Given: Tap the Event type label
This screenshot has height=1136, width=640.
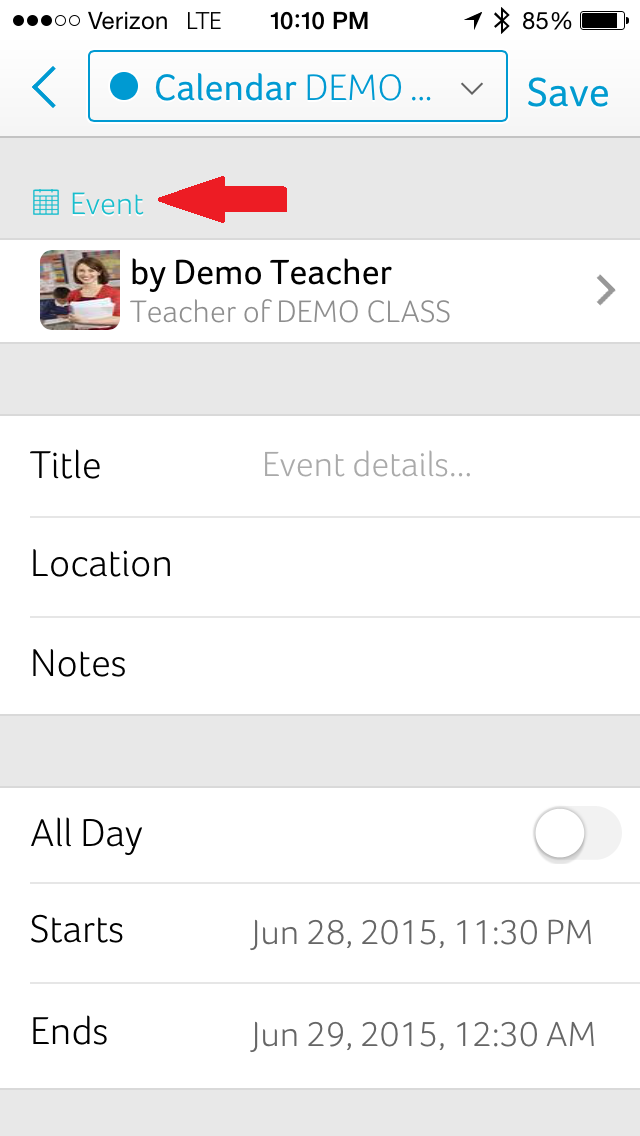Looking at the screenshot, I should pyautogui.click(x=88, y=204).
